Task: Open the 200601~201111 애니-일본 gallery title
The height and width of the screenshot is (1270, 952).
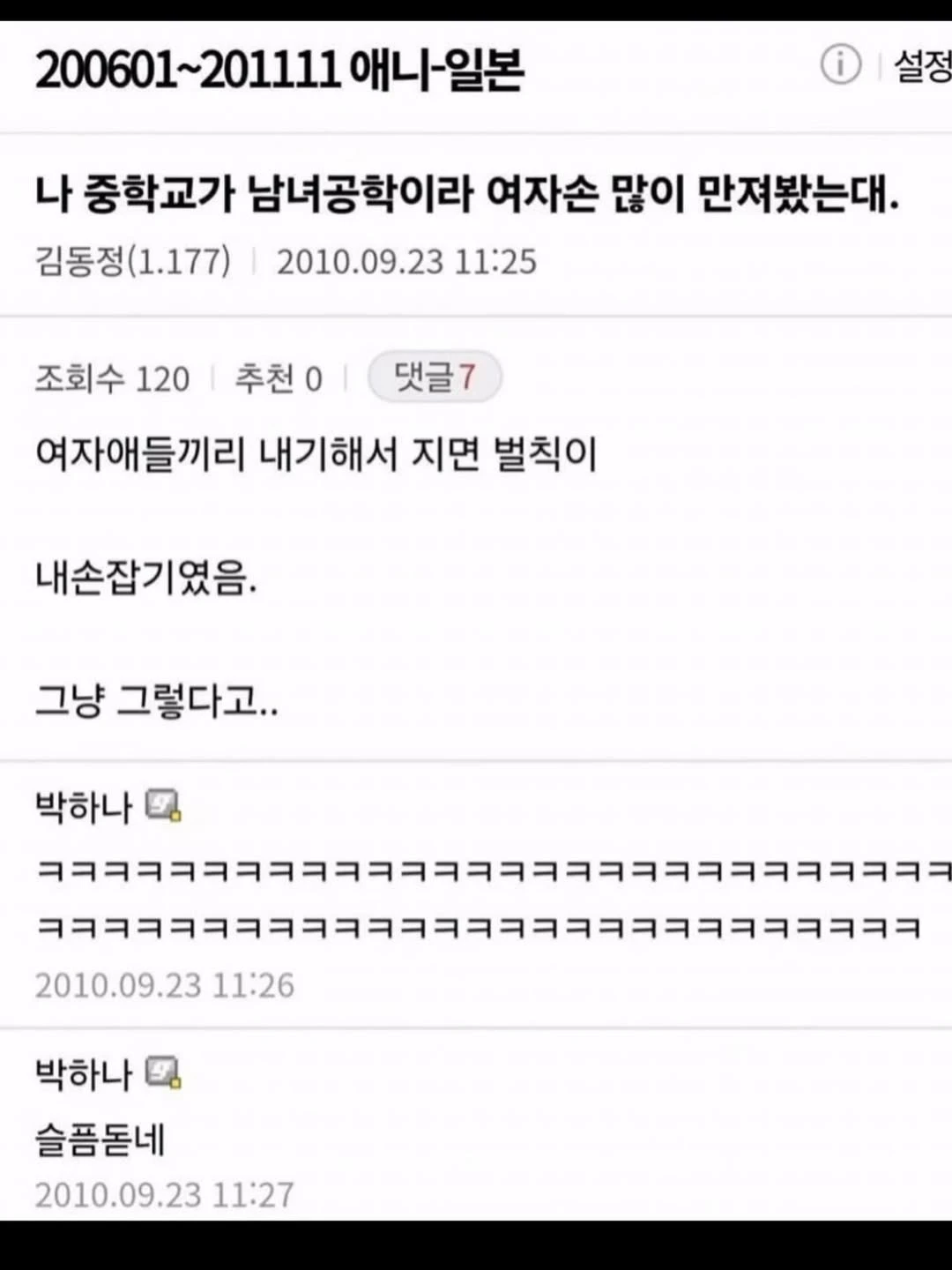Action: pyautogui.click(x=279, y=70)
